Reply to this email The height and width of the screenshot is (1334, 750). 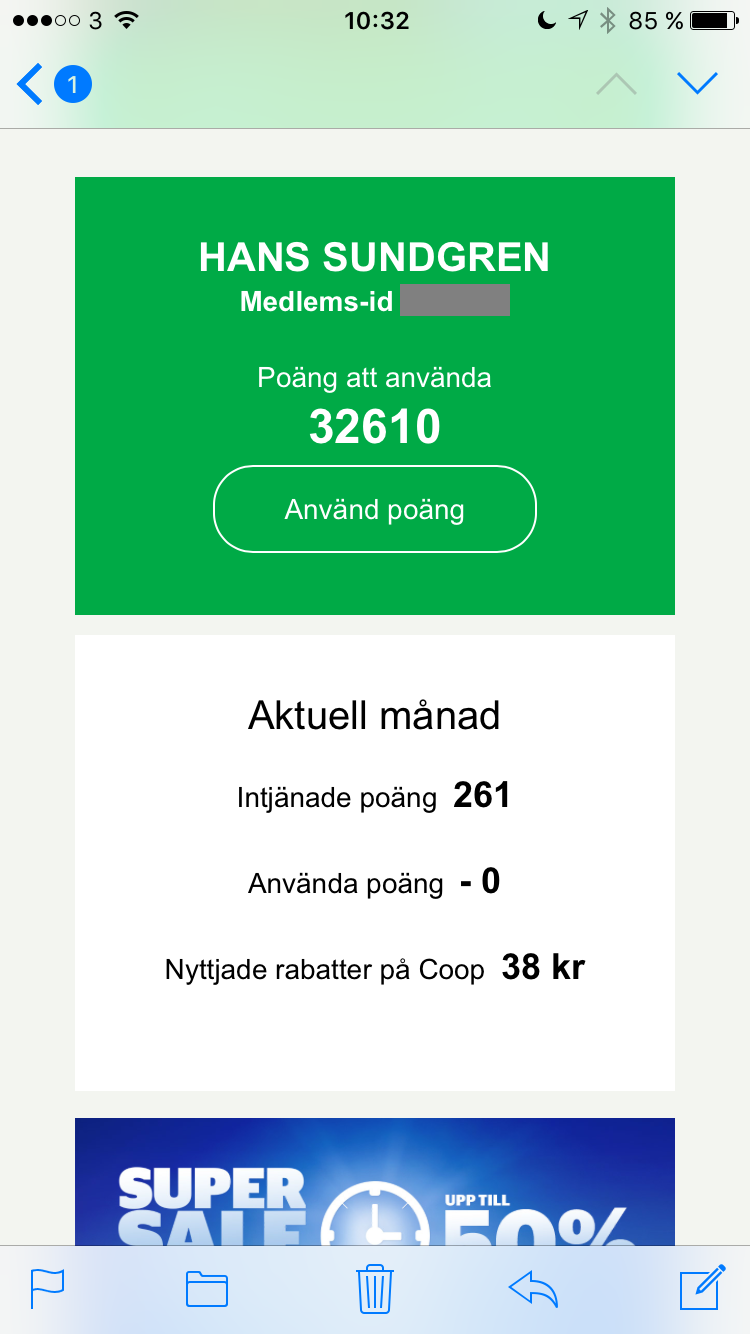click(533, 1289)
